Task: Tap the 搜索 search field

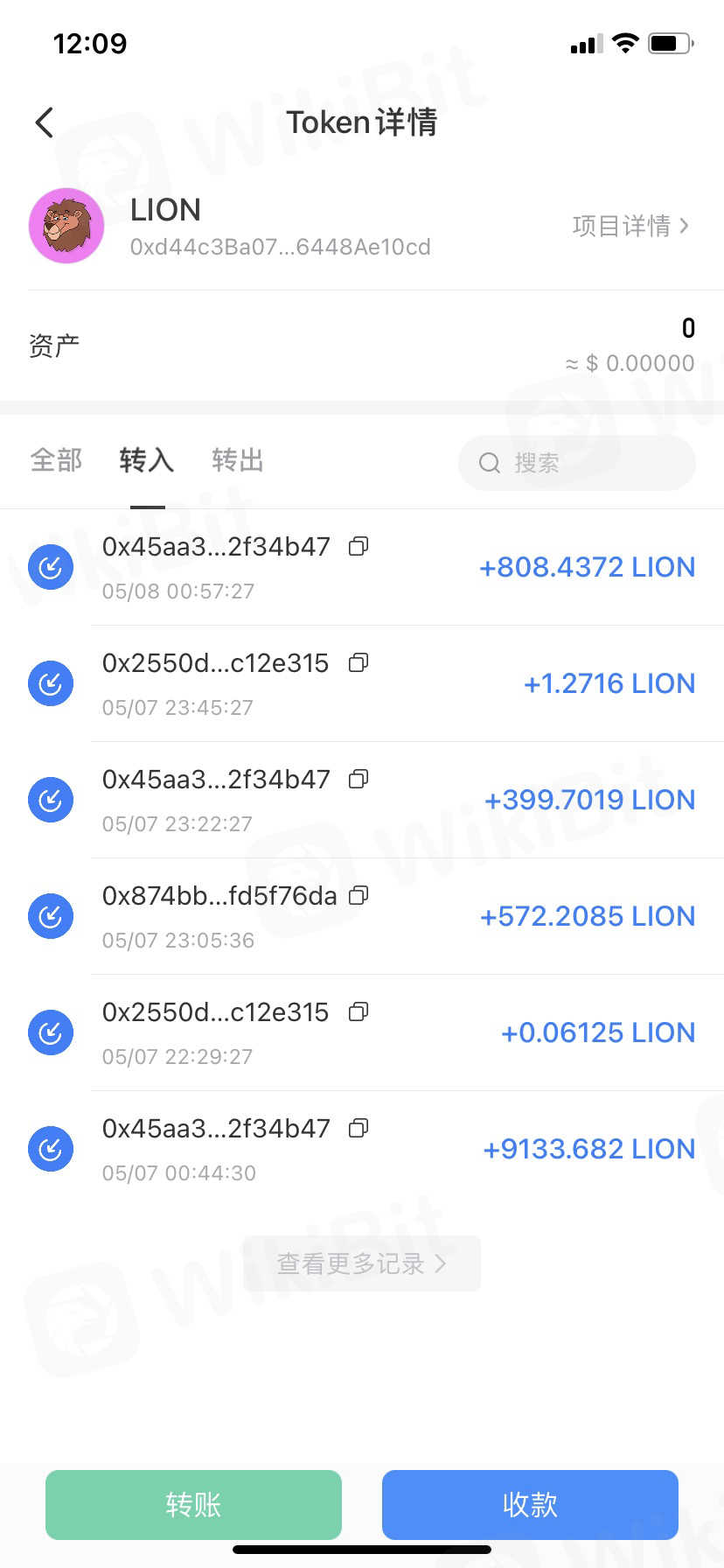Action: [577, 463]
